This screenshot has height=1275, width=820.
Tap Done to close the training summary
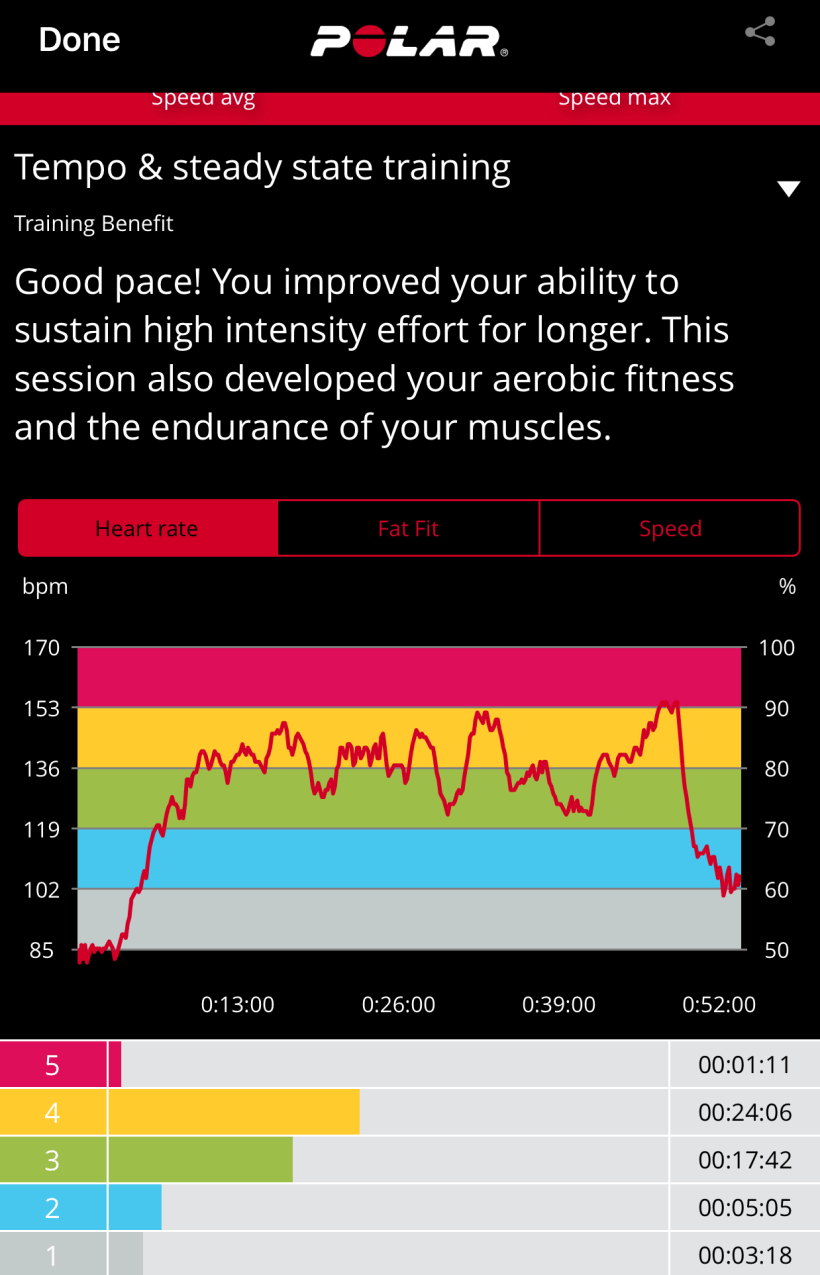(79, 40)
